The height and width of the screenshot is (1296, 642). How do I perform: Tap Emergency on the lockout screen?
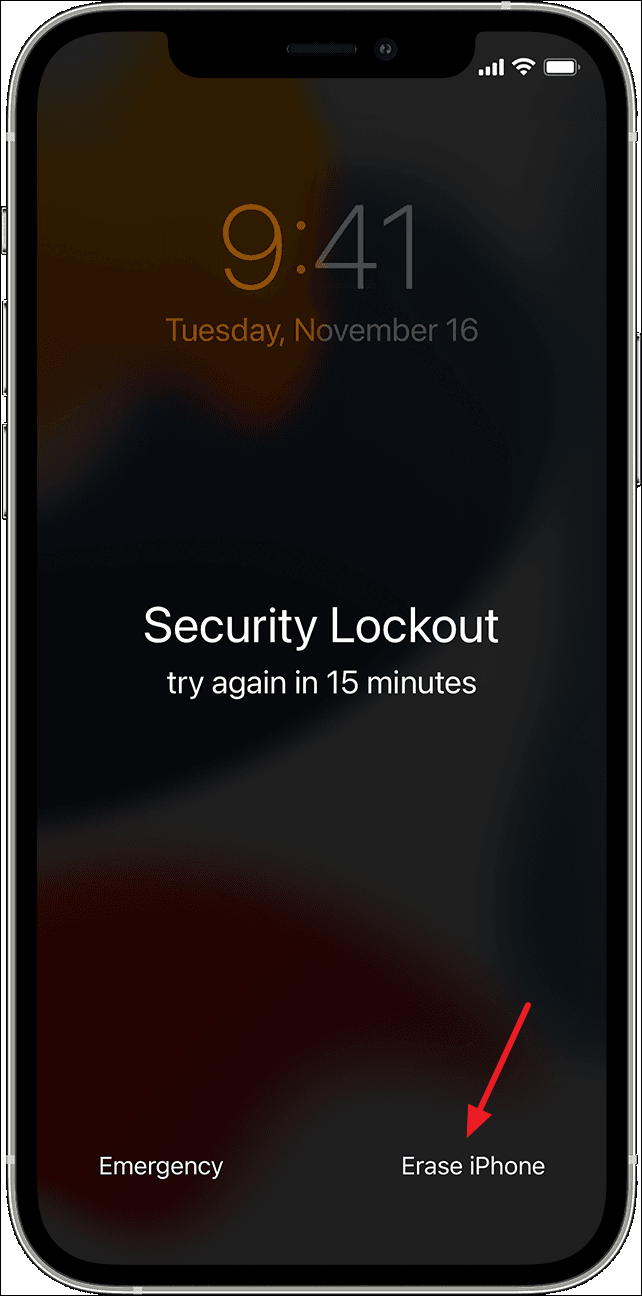(161, 1166)
